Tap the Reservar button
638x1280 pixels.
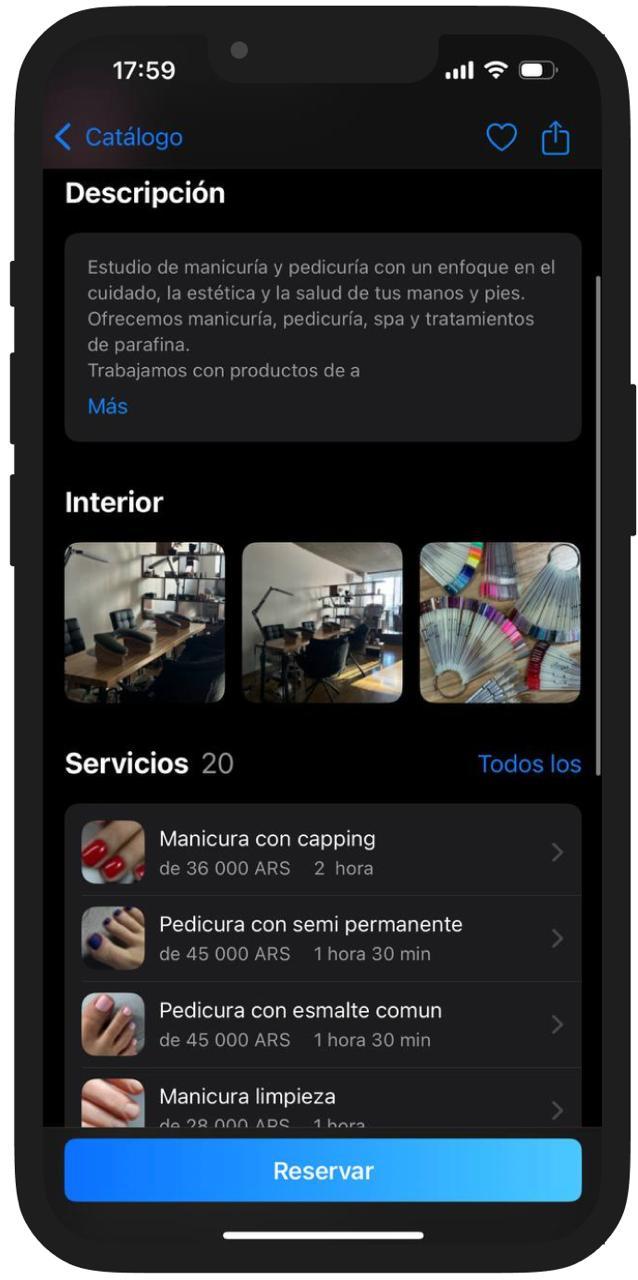322,1170
